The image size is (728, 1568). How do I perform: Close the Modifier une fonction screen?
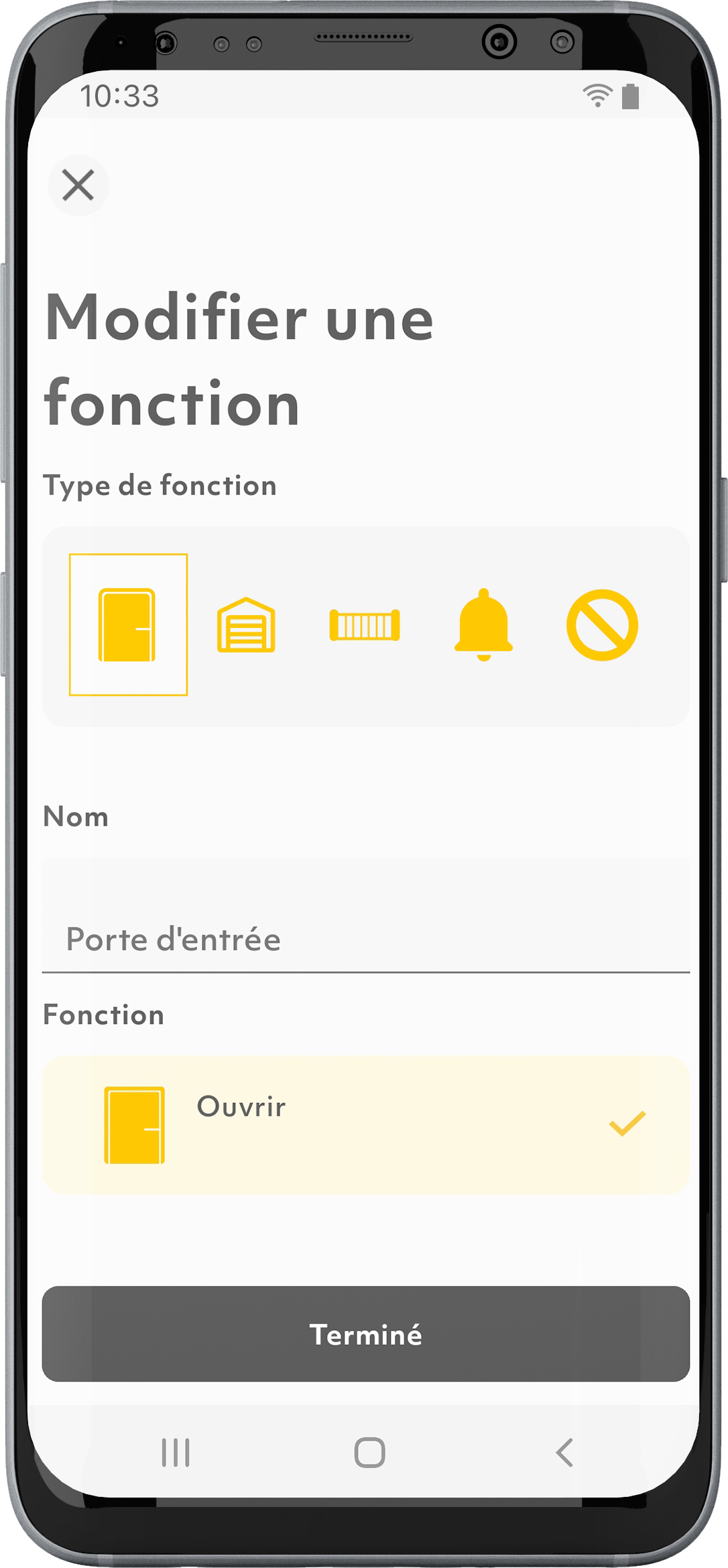pos(78,186)
